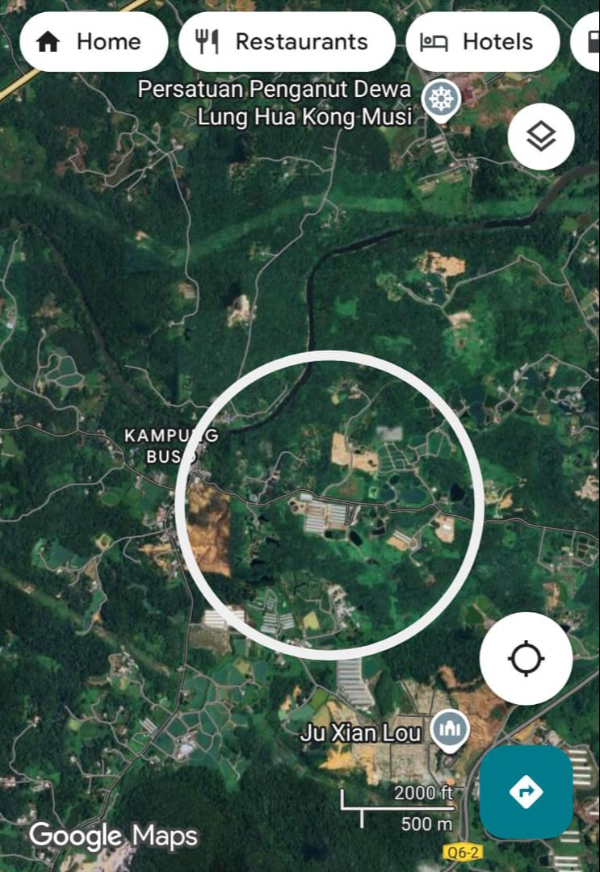600x872 pixels.
Task: Select the Home chip
Action: pyautogui.click(x=92, y=42)
